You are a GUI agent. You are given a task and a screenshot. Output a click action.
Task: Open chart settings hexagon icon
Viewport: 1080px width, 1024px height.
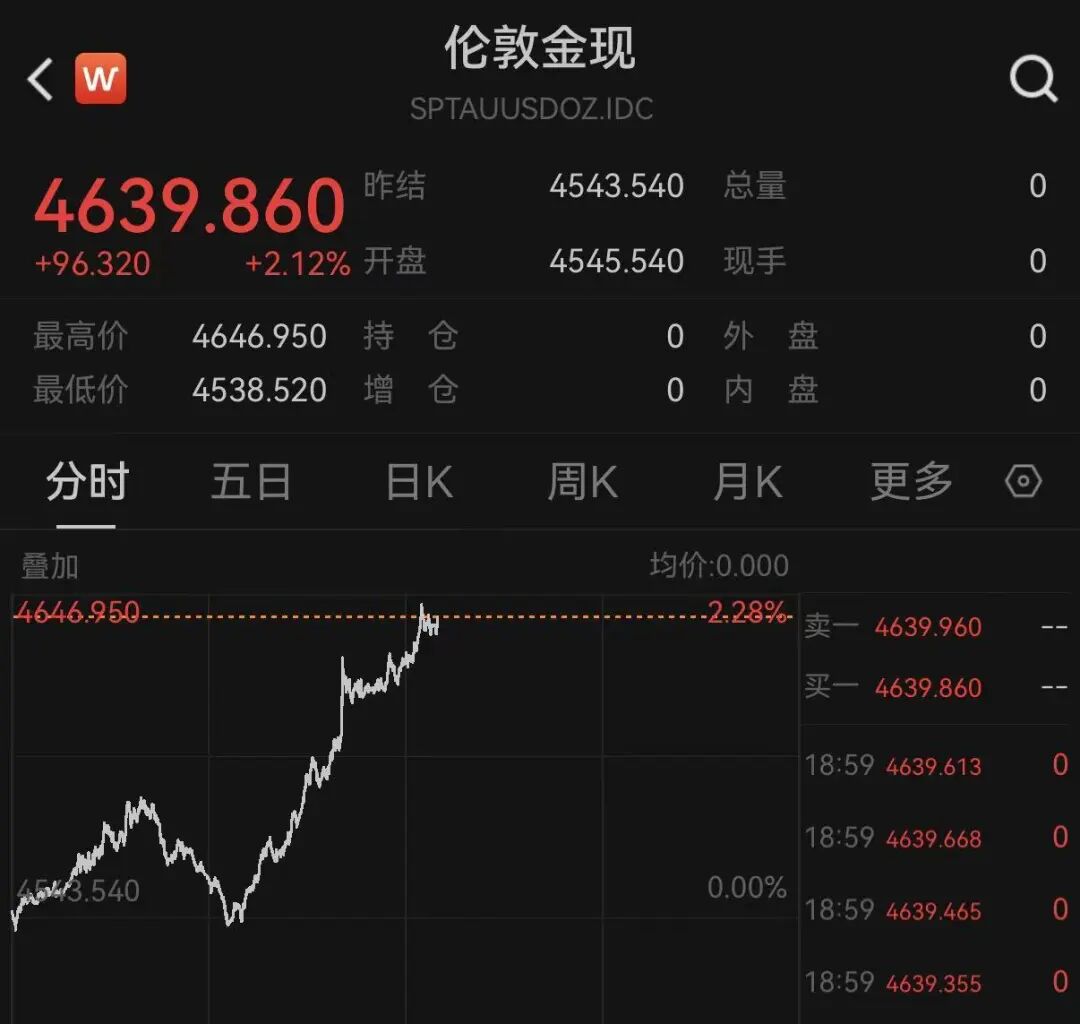1023,482
